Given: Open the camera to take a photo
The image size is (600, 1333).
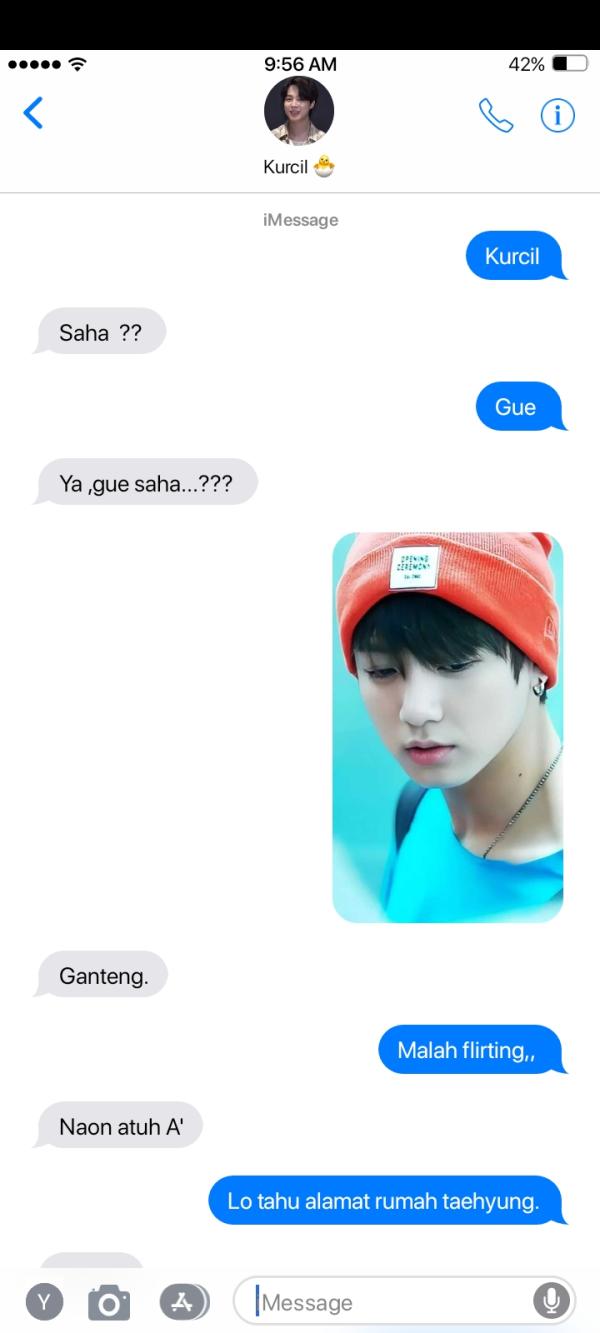Looking at the screenshot, I should tap(109, 1302).
